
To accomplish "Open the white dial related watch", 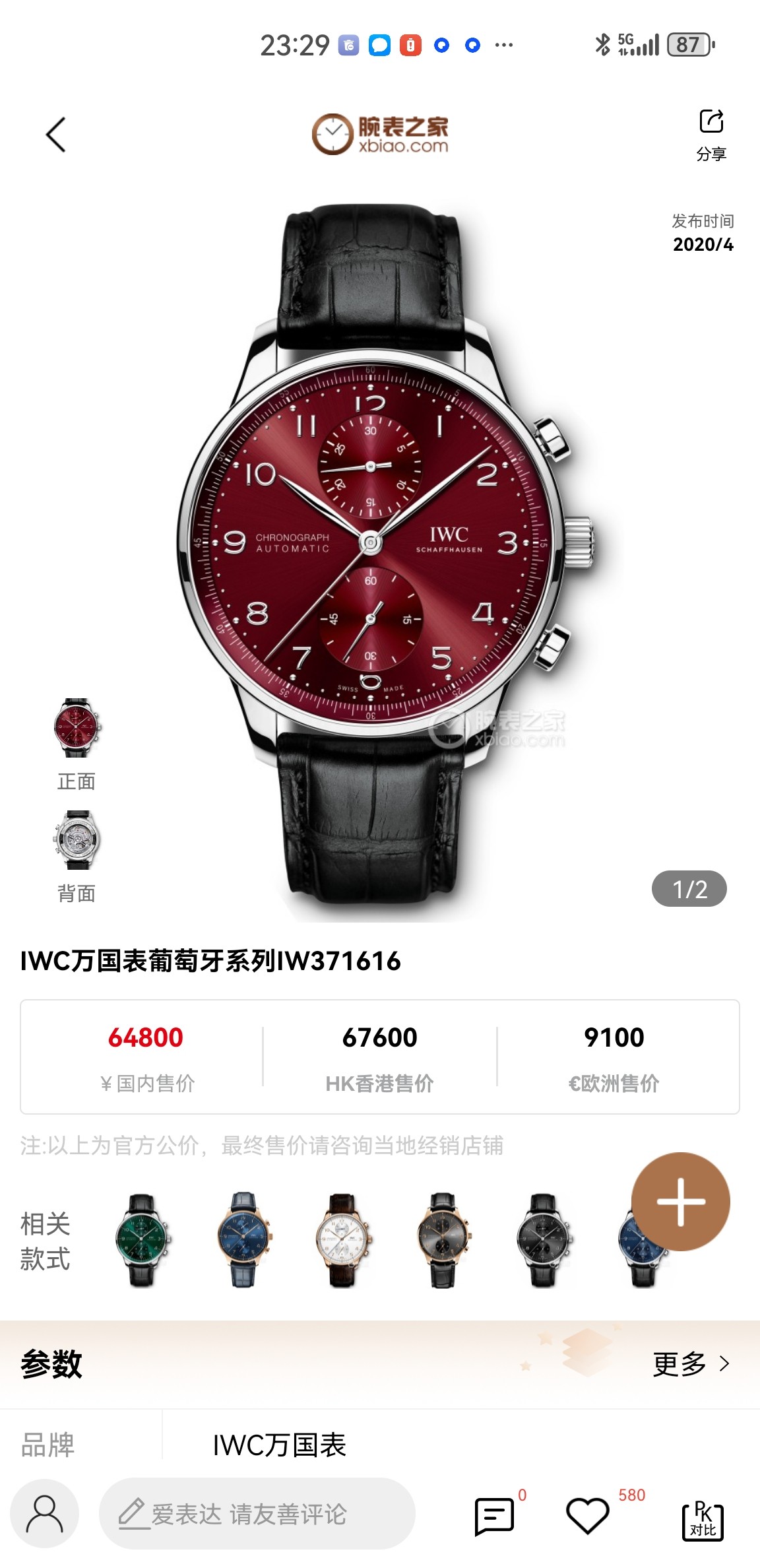I will pyautogui.click(x=343, y=1240).
